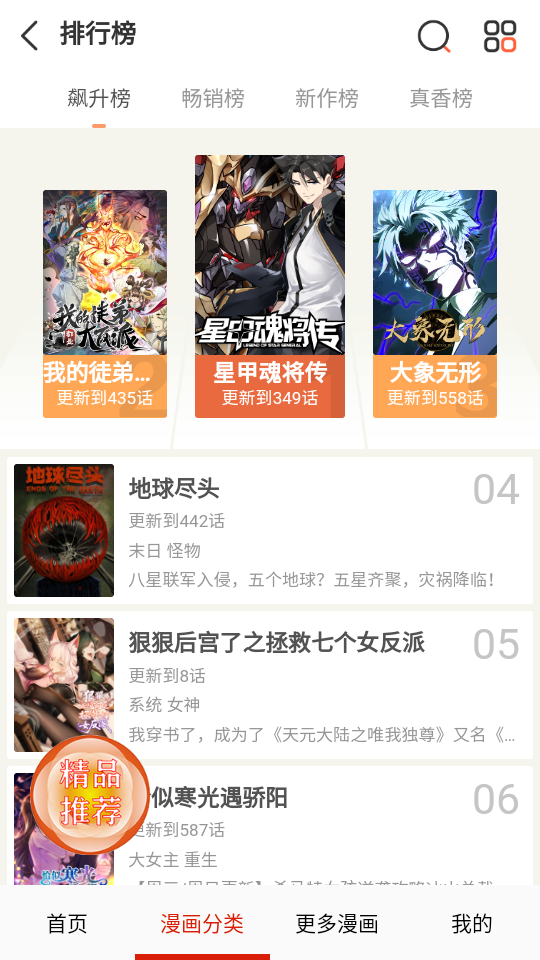Image resolution: width=540 pixels, height=960 pixels.
Task: Open the search icon
Action: point(434,36)
